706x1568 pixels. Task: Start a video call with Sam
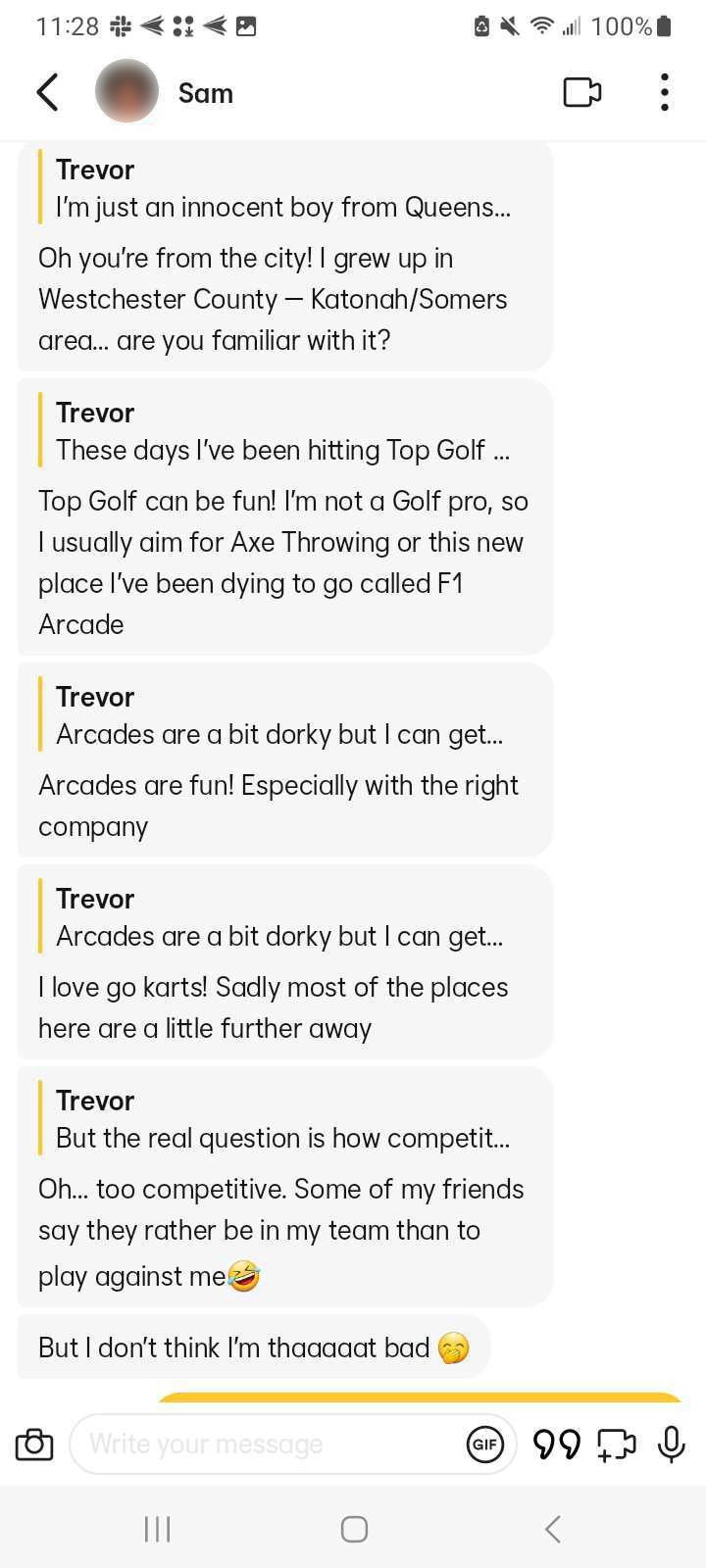pyautogui.click(x=582, y=92)
